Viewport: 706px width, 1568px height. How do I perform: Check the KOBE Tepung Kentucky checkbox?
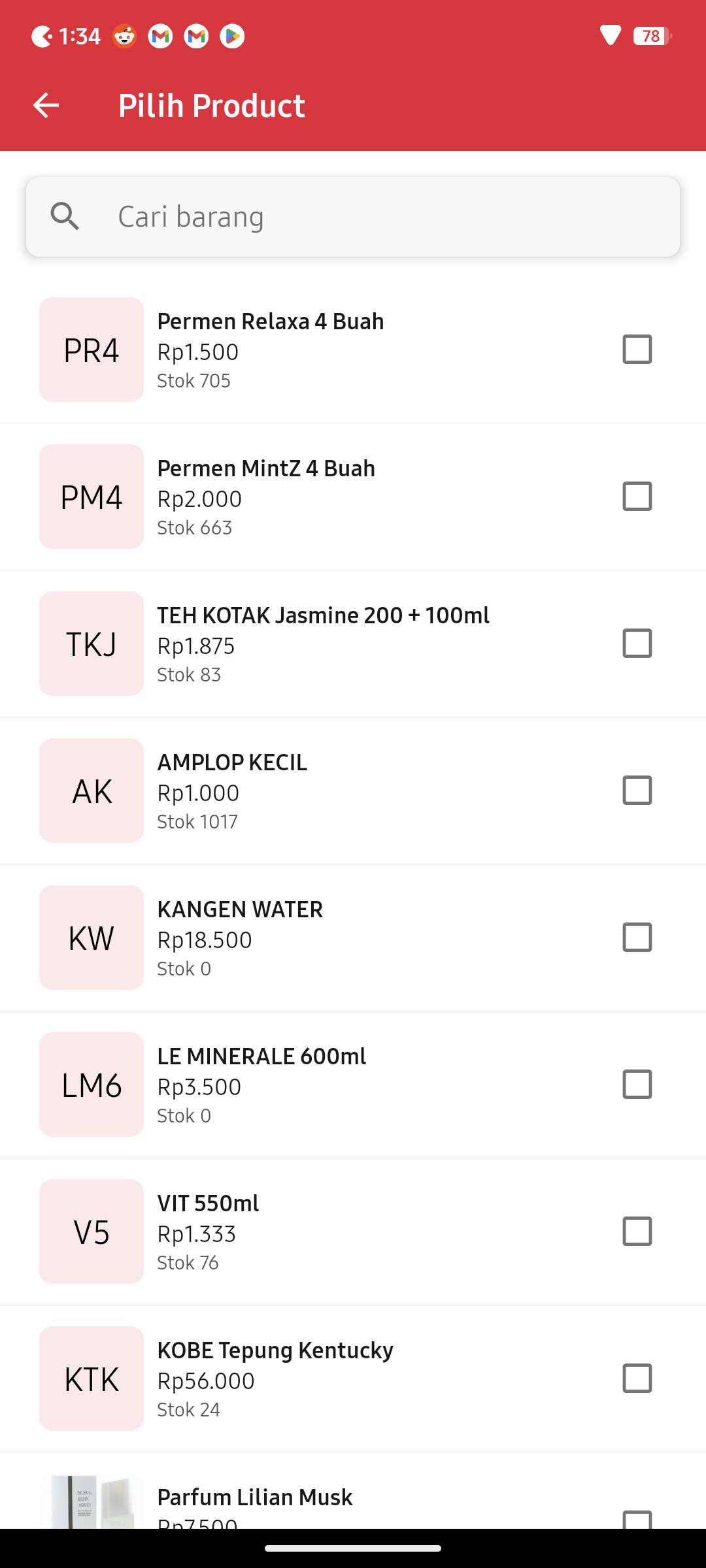(x=637, y=1379)
